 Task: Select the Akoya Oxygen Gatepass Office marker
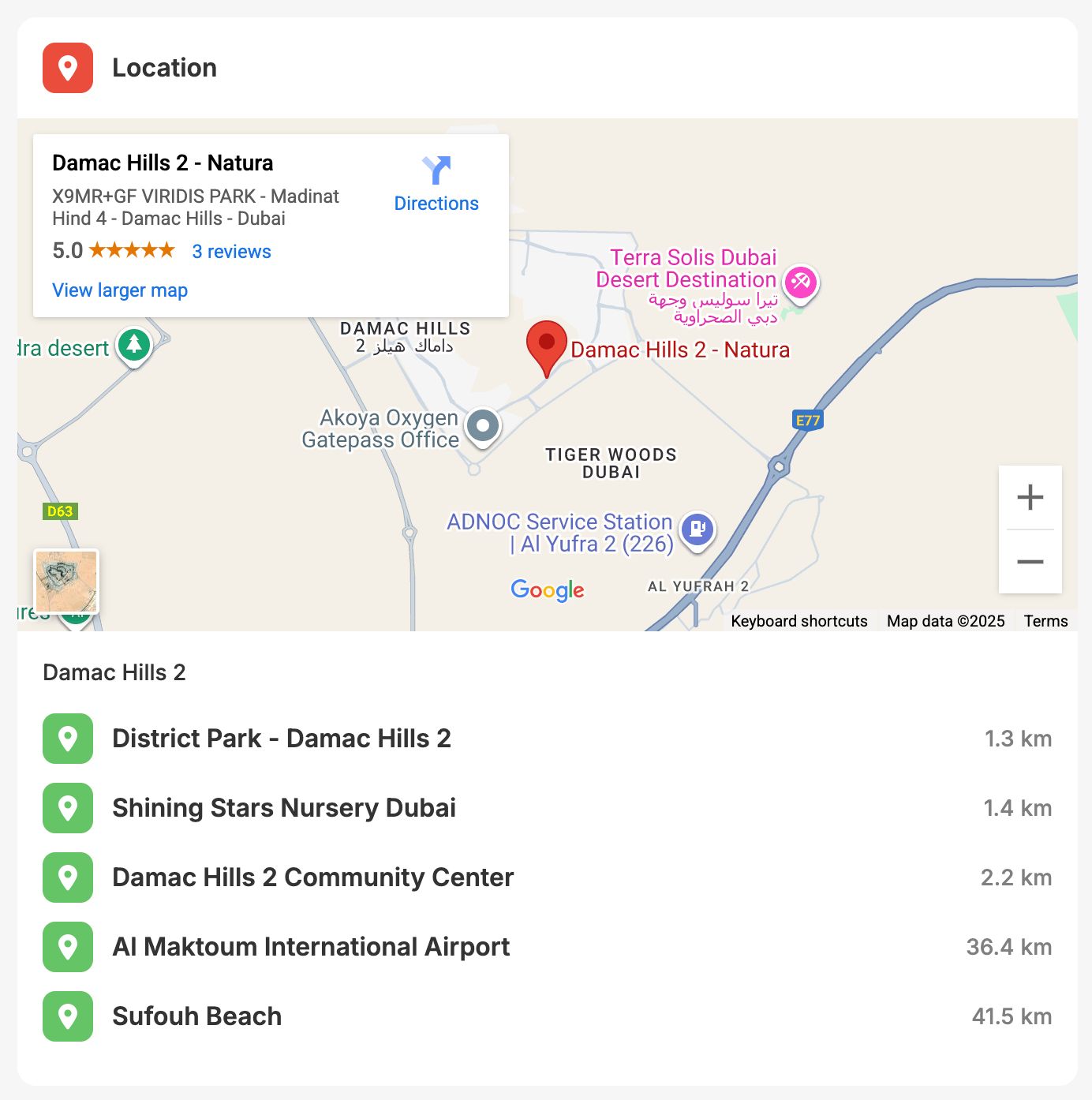pos(483,426)
